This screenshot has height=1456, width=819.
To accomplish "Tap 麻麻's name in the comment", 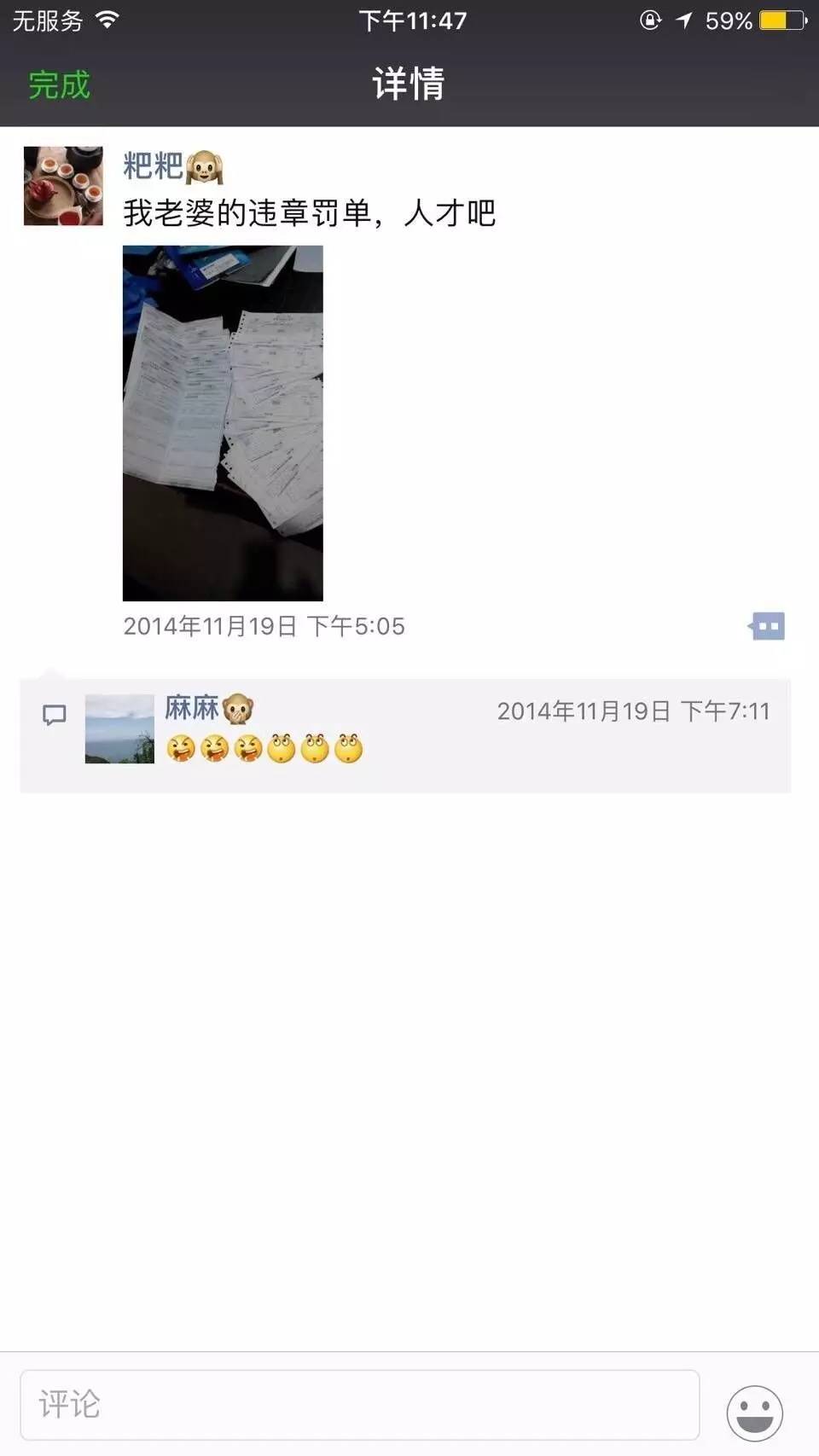I will pyautogui.click(x=192, y=707).
